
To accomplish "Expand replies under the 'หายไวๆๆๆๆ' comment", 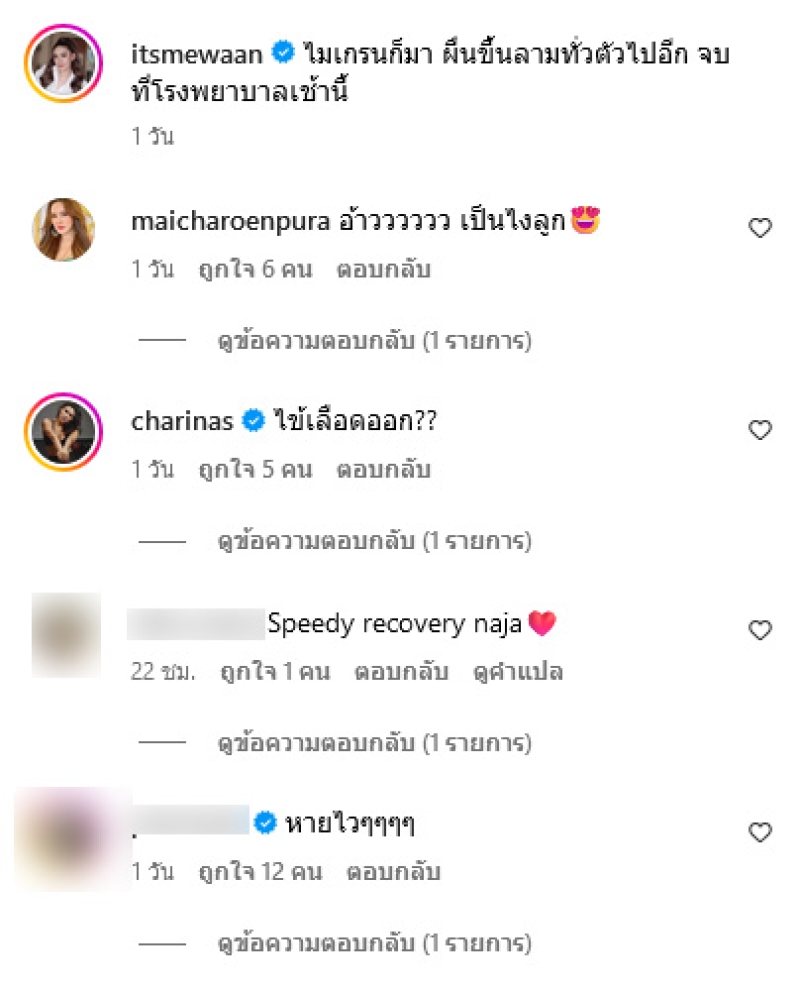I will tap(374, 943).
